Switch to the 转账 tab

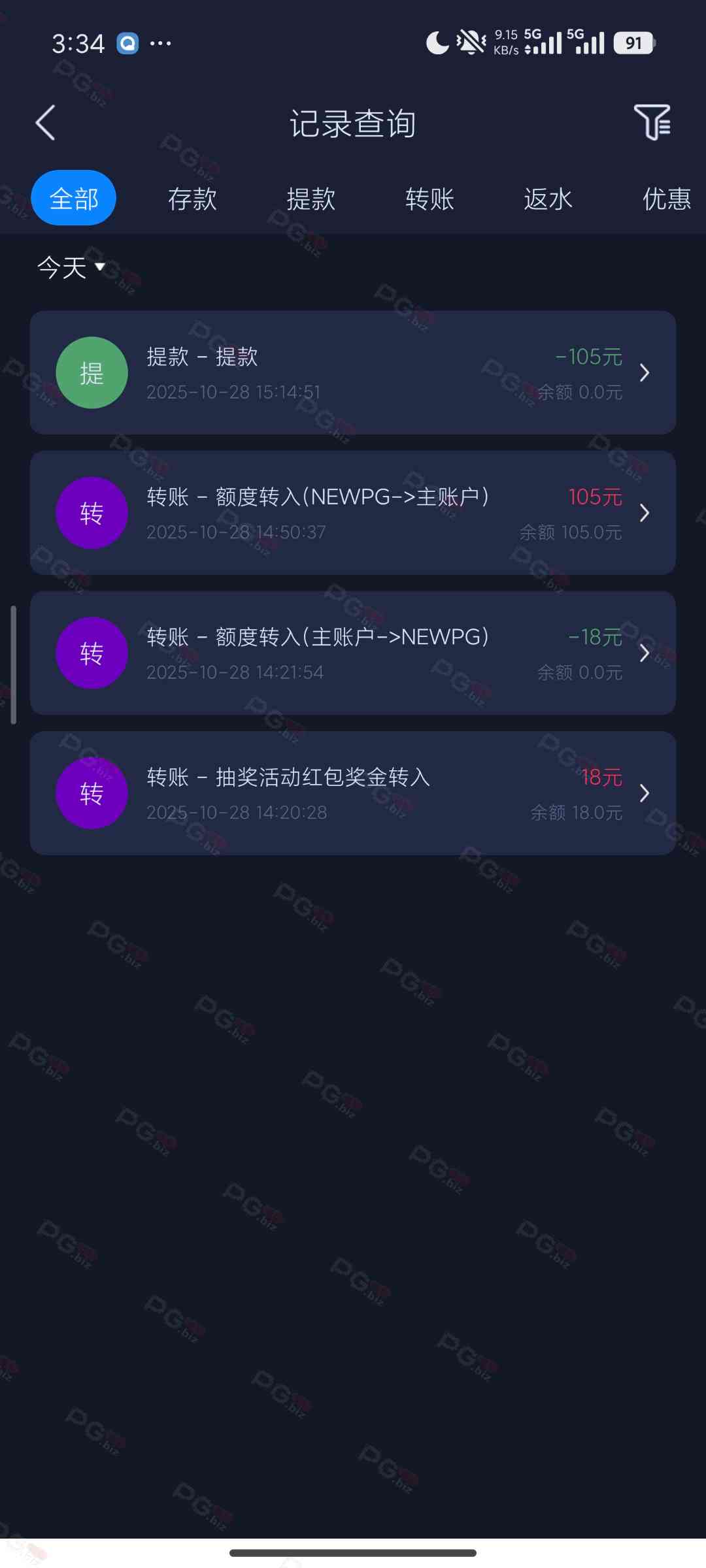[429, 199]
